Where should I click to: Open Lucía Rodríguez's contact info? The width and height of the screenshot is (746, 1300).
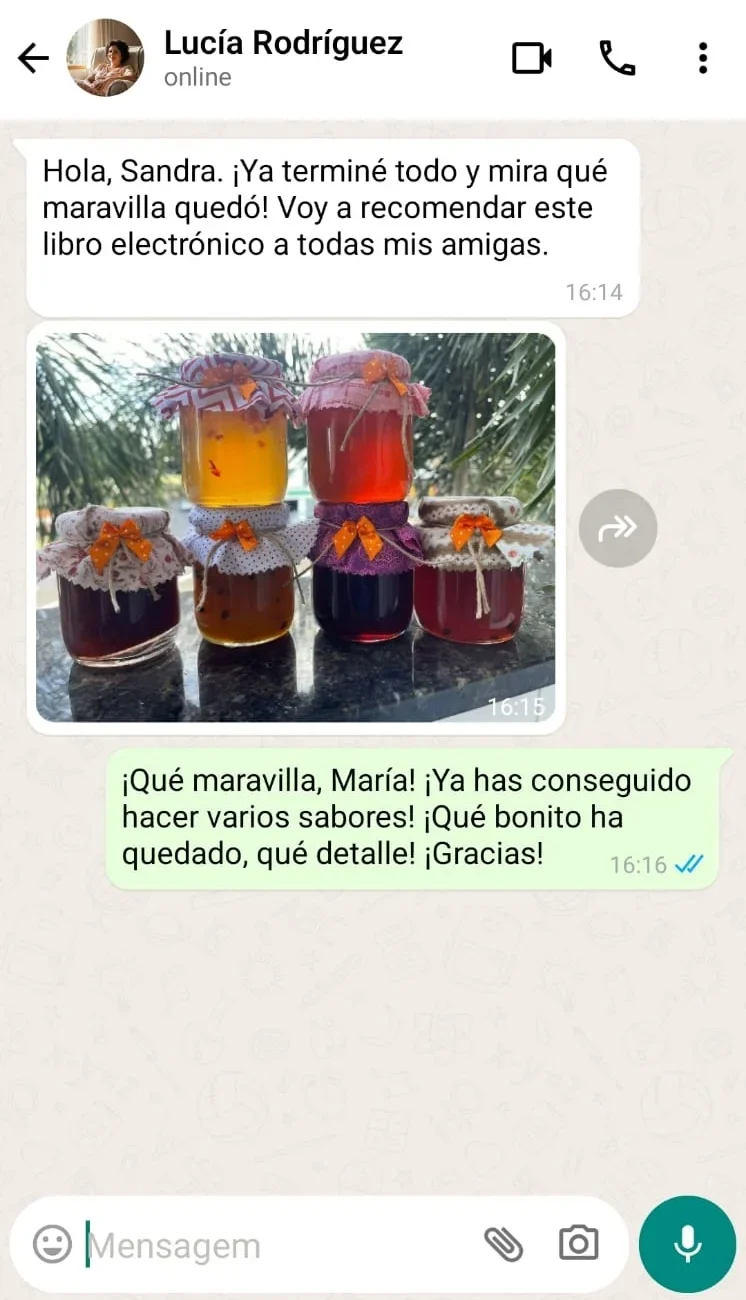(283, 58)
